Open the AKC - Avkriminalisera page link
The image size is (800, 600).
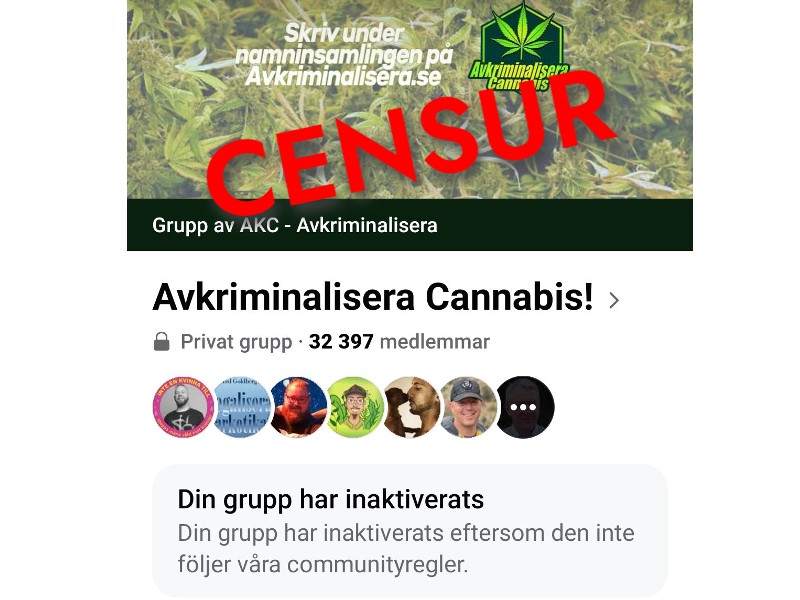338,225
